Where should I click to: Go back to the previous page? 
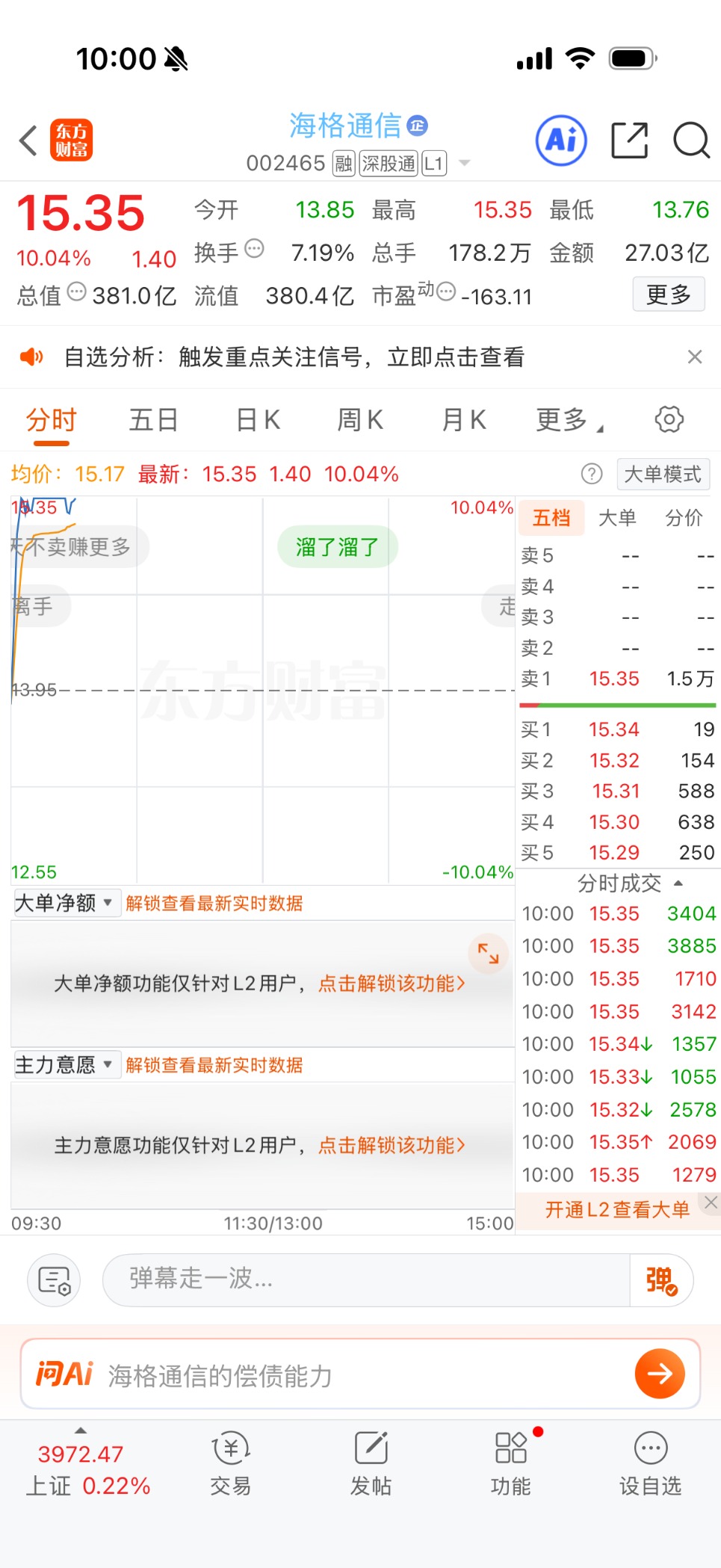pos(28,141)
